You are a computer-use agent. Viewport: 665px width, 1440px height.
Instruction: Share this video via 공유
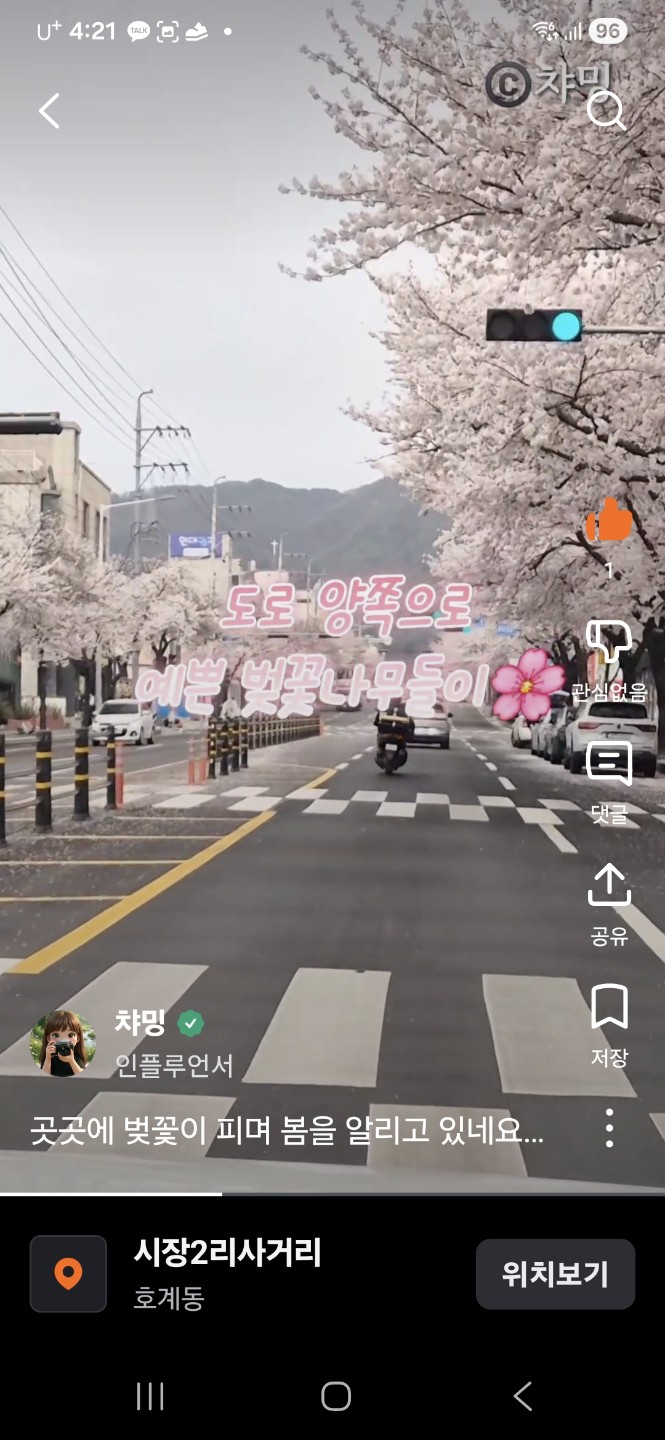609,888
